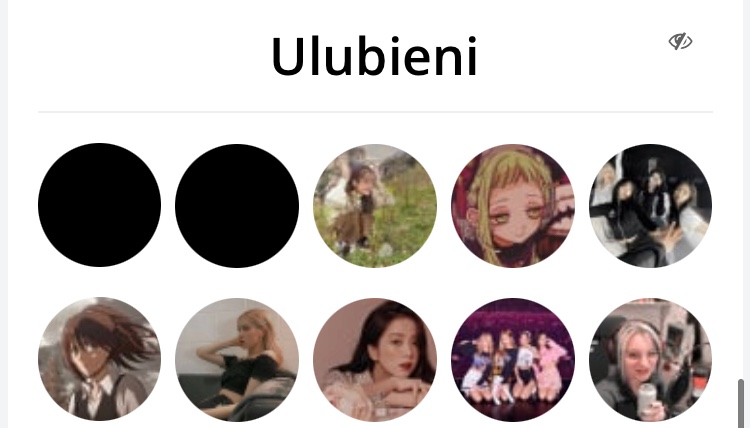
Task: Open the blonde anime girl favorite
Action: pos(513,206)
